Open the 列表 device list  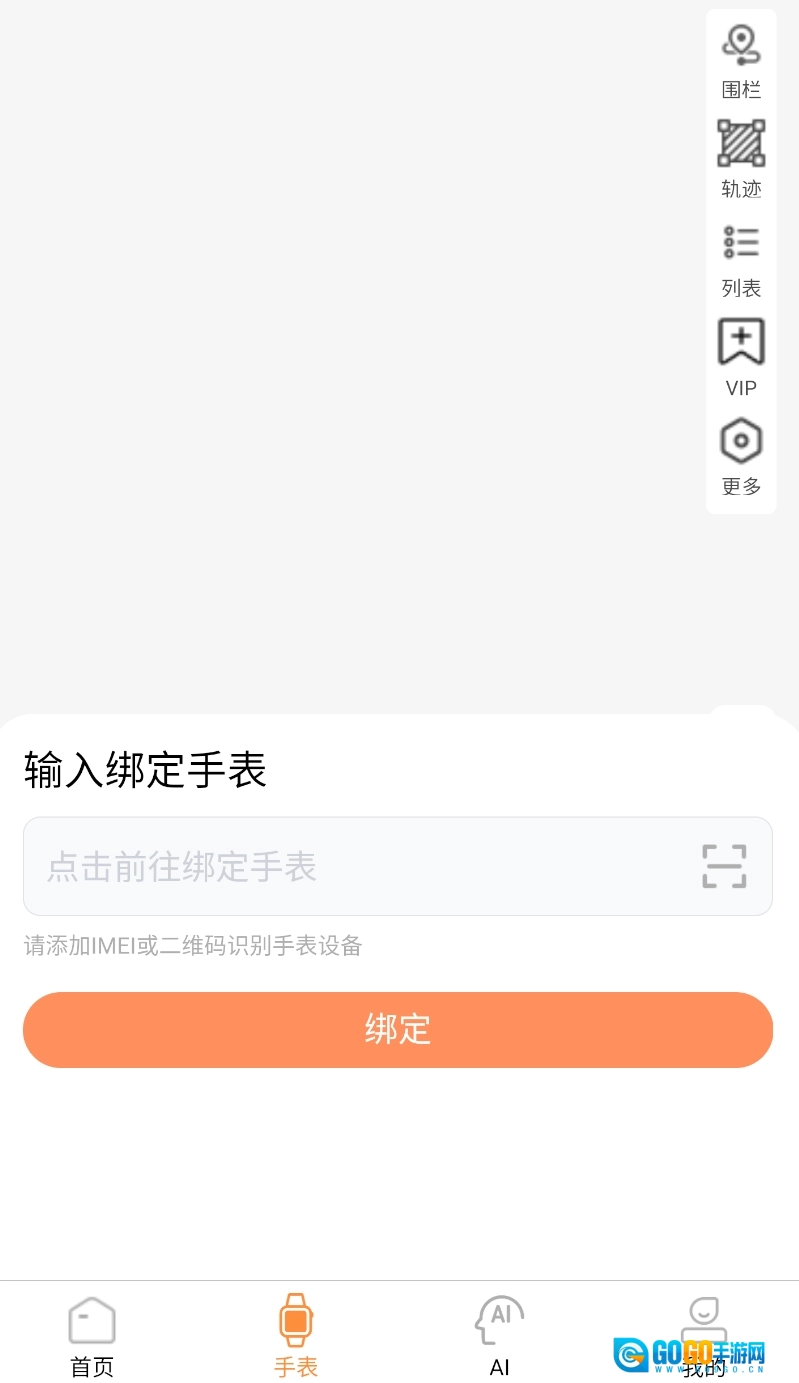click(741, 258)
